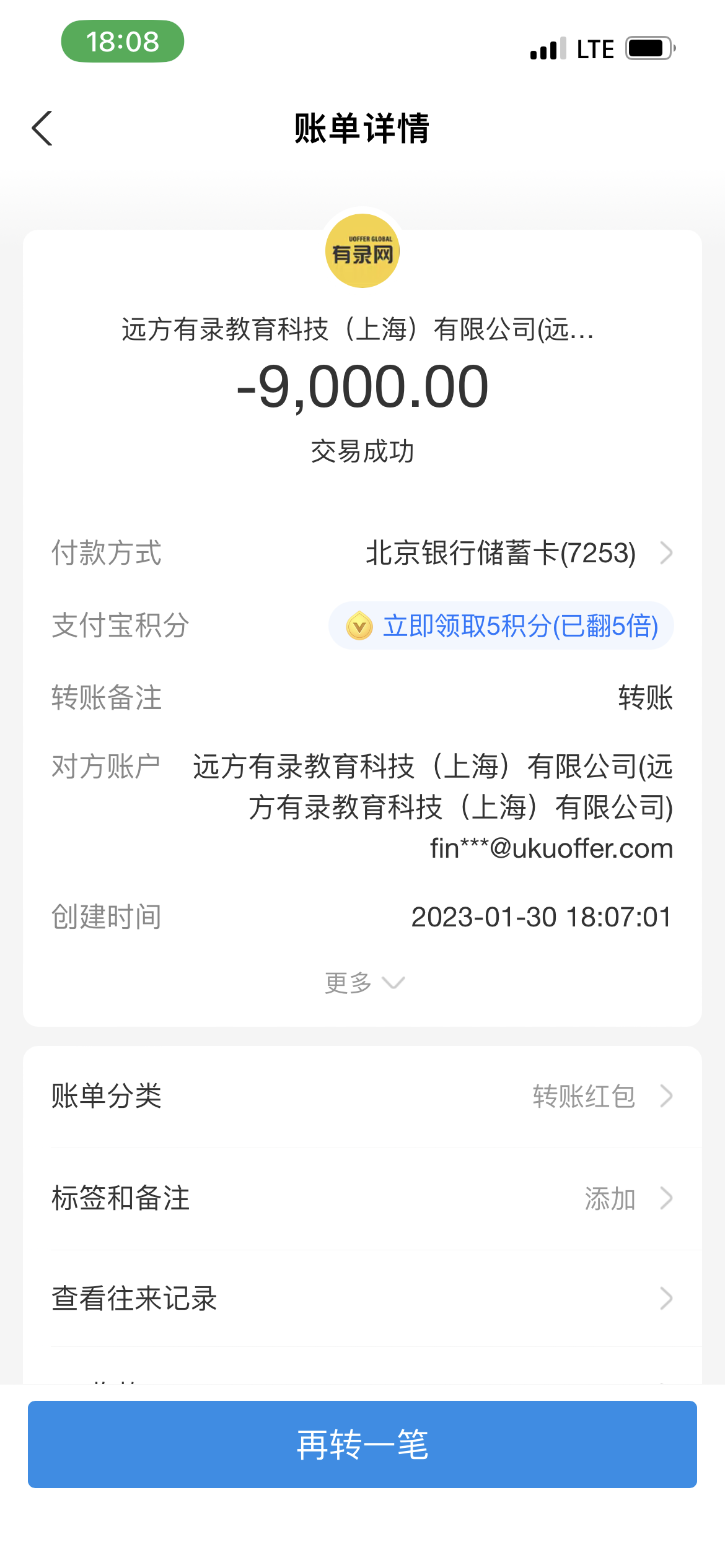
Task: Add a note via 标签和备注
Action: (x=362, y=1198)
